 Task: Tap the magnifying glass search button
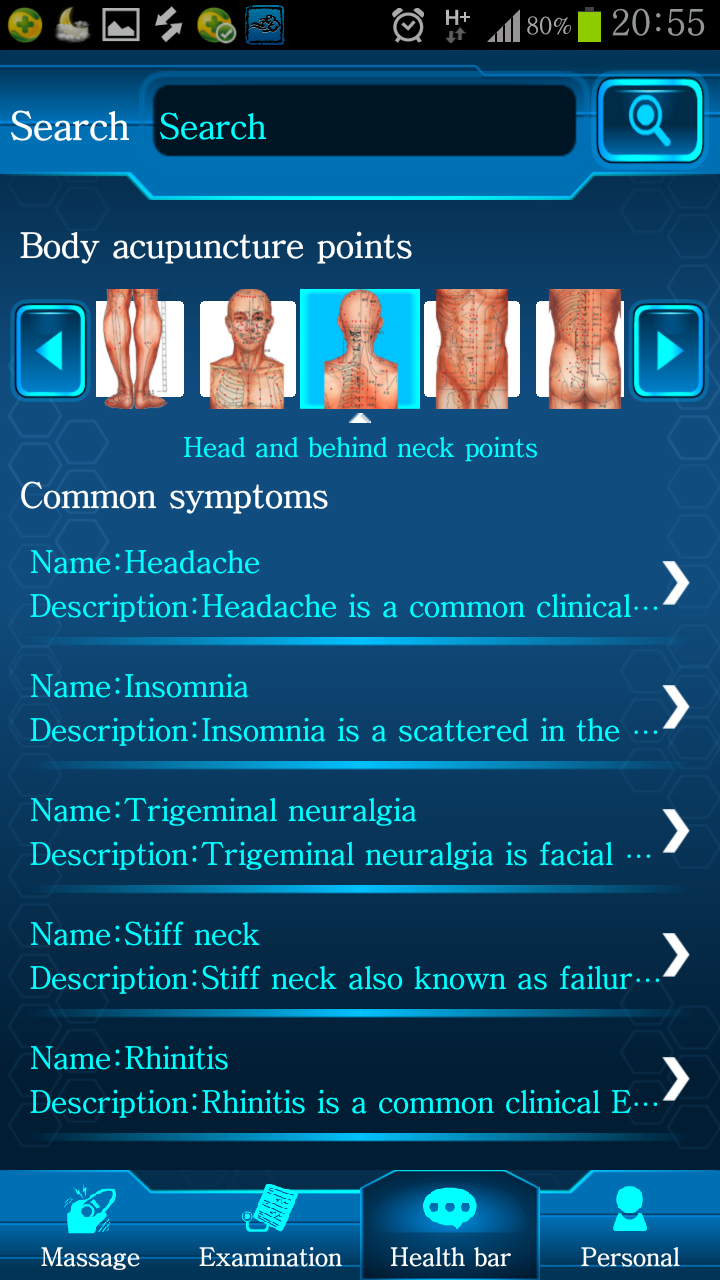pos(649,122)
